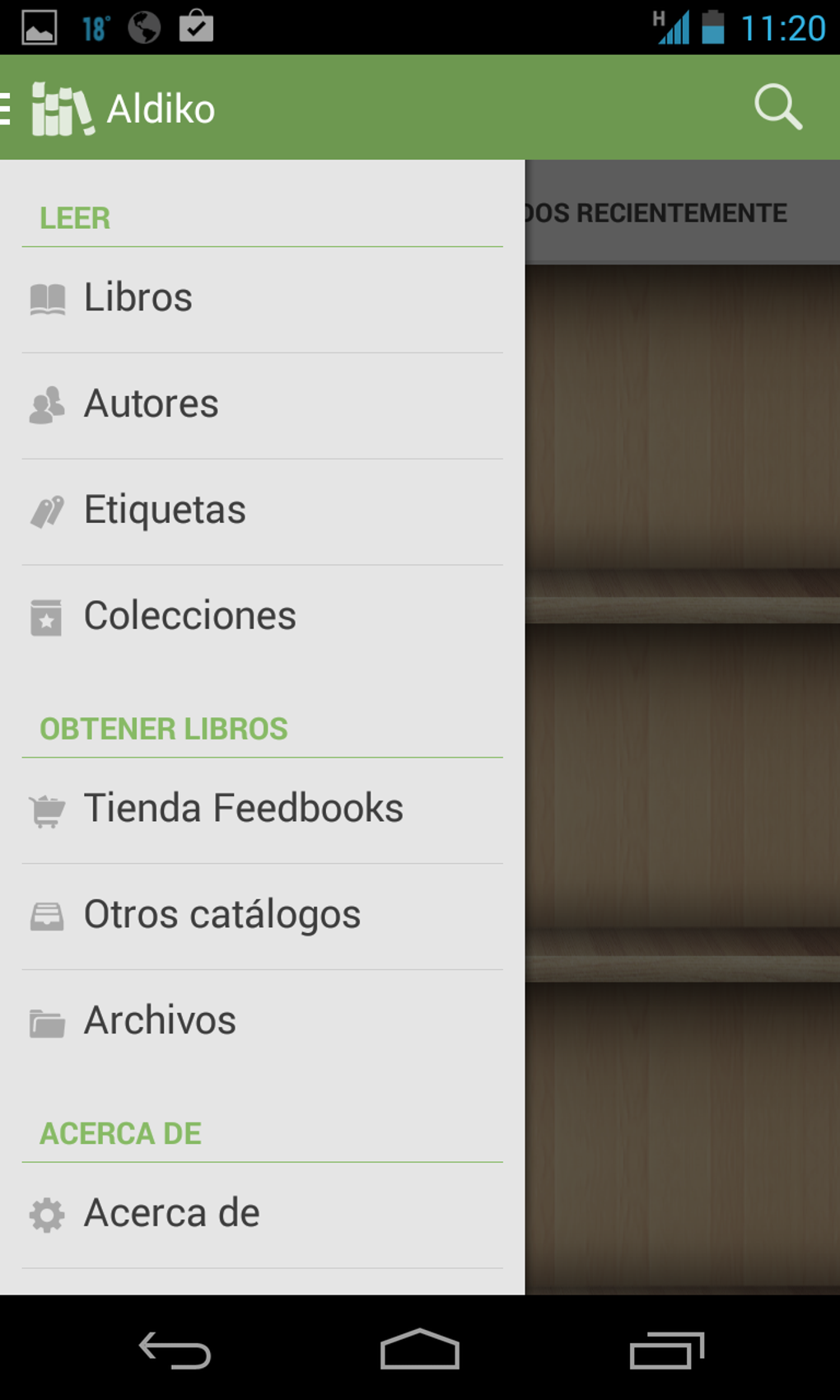Open Tienda Feedbooks store
This screenshot has height=1400, width=840.
click(262, 810)
